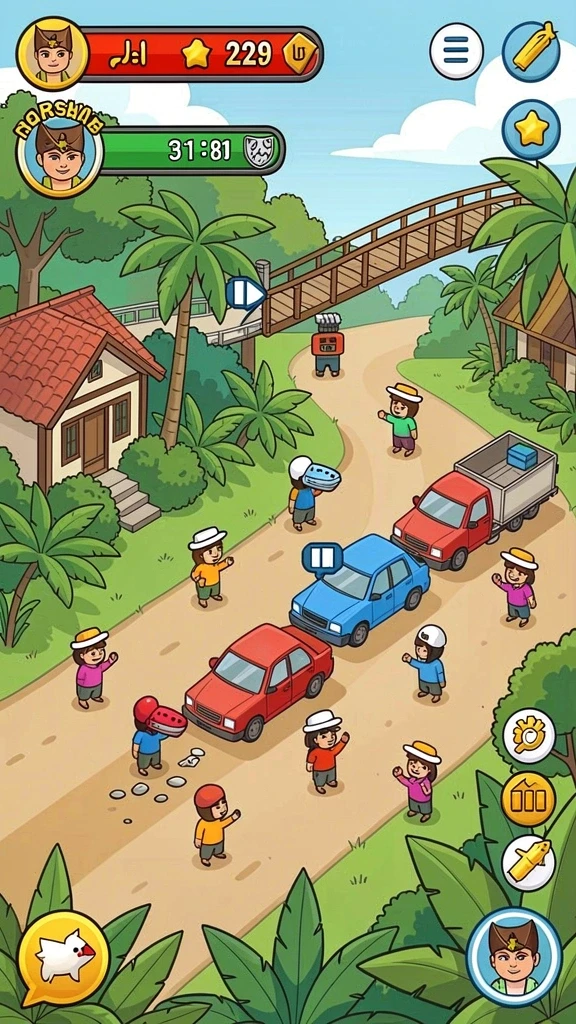Tap the player avatar on the red bar
The image size is (576, 1024).
tap(52, 53)
